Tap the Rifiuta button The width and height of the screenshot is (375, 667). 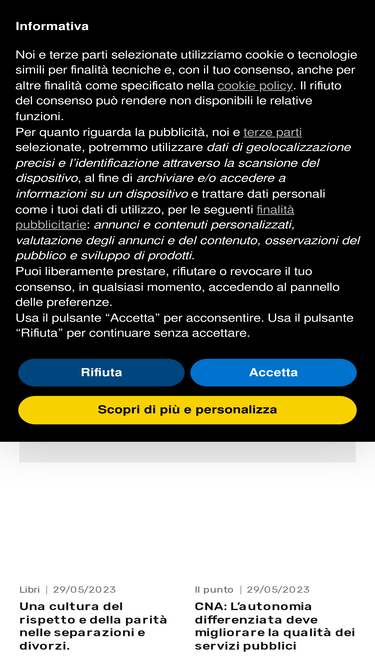[101, 372]
